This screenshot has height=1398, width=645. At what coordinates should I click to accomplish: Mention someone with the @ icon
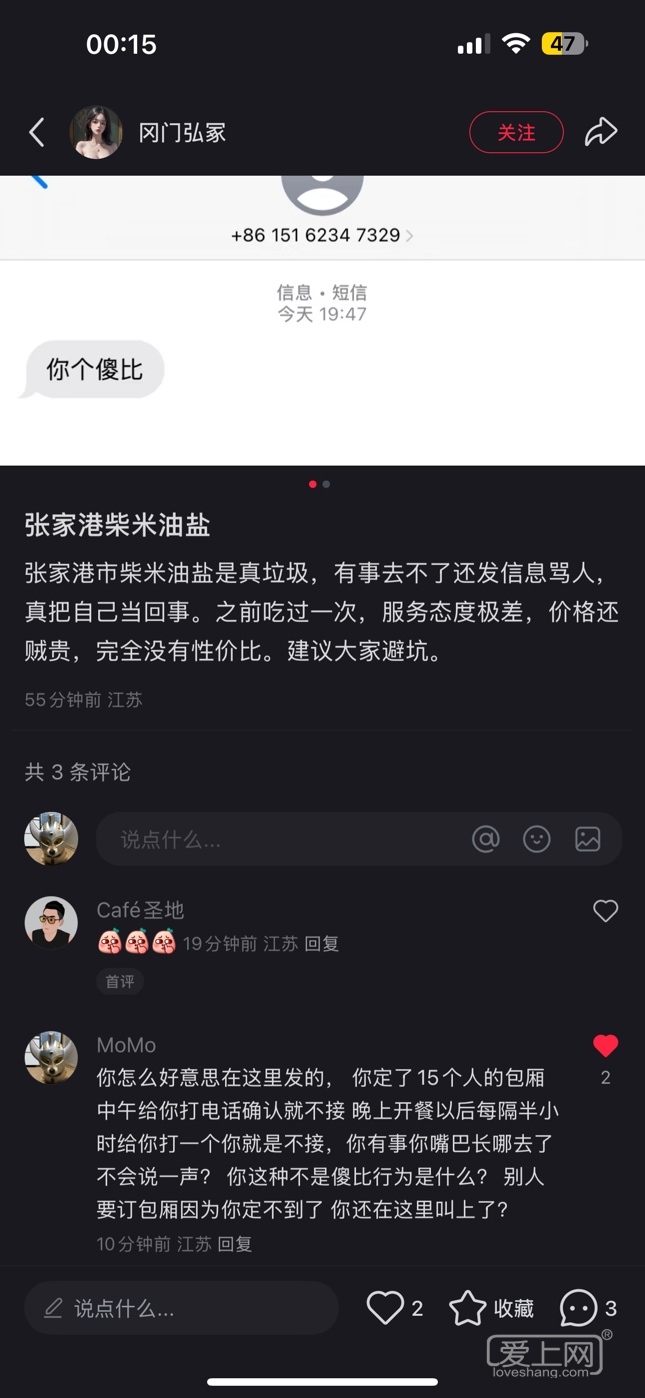point(486,839)
